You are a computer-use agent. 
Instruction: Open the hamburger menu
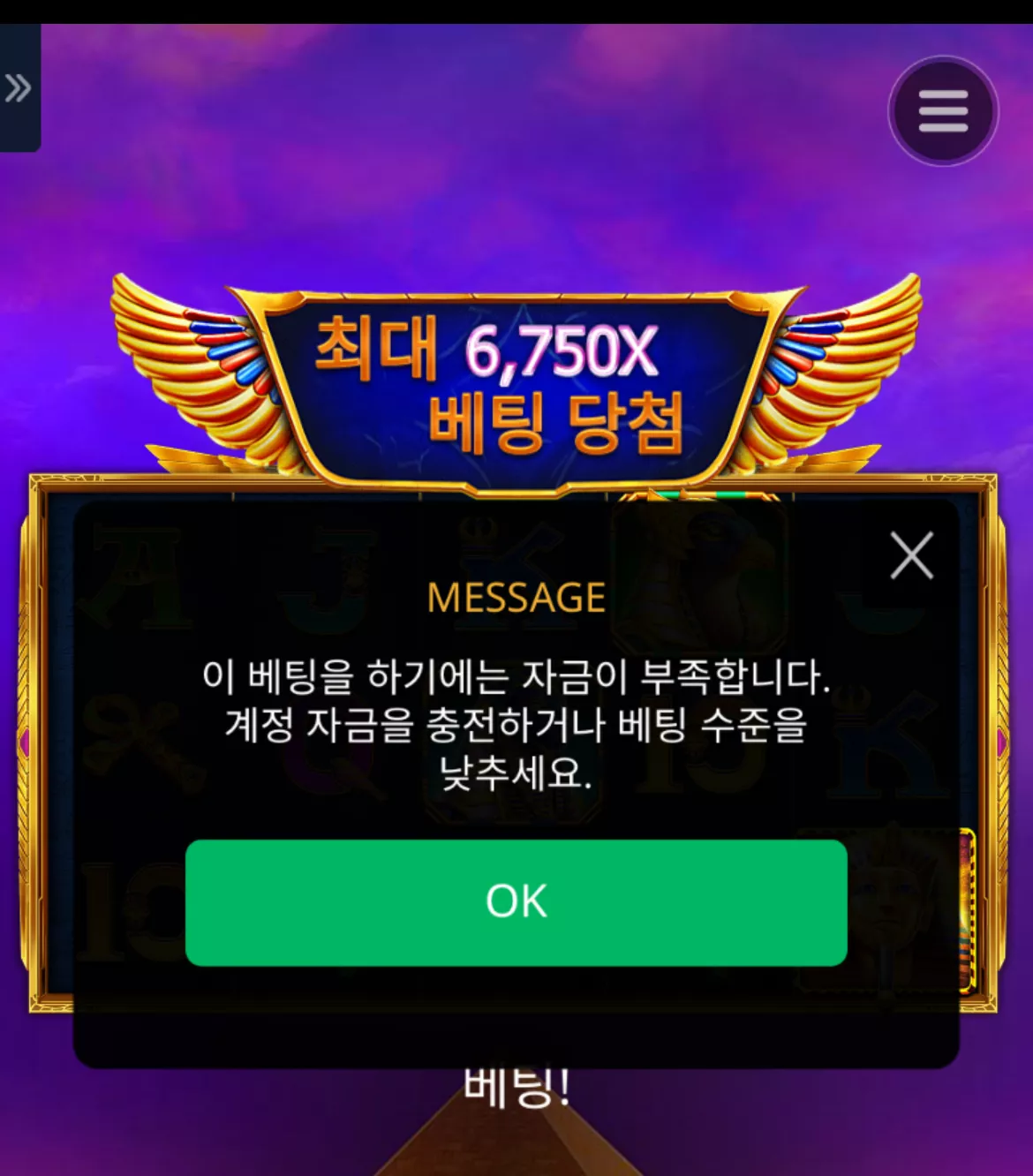(943, 111)
